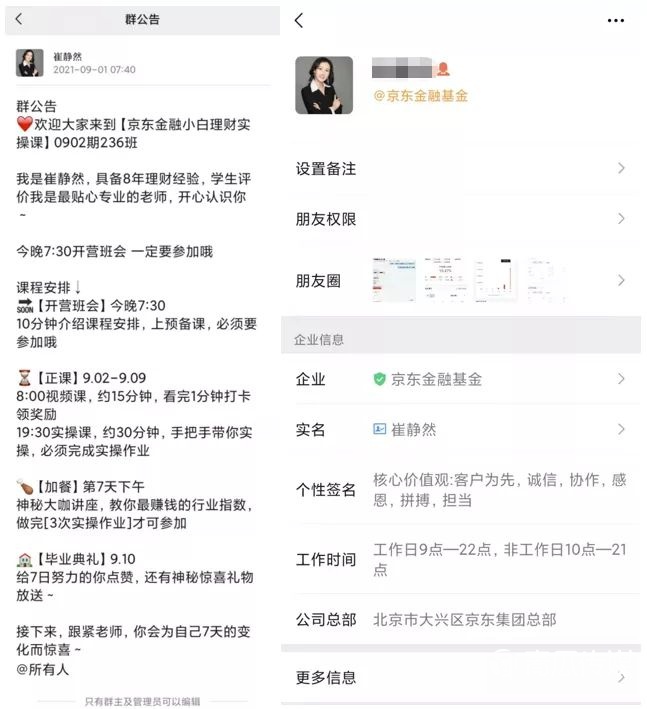The image size is (647, 709).
Task: Tap 崔静然's avatar in the group notice
Action: (30, 63)
